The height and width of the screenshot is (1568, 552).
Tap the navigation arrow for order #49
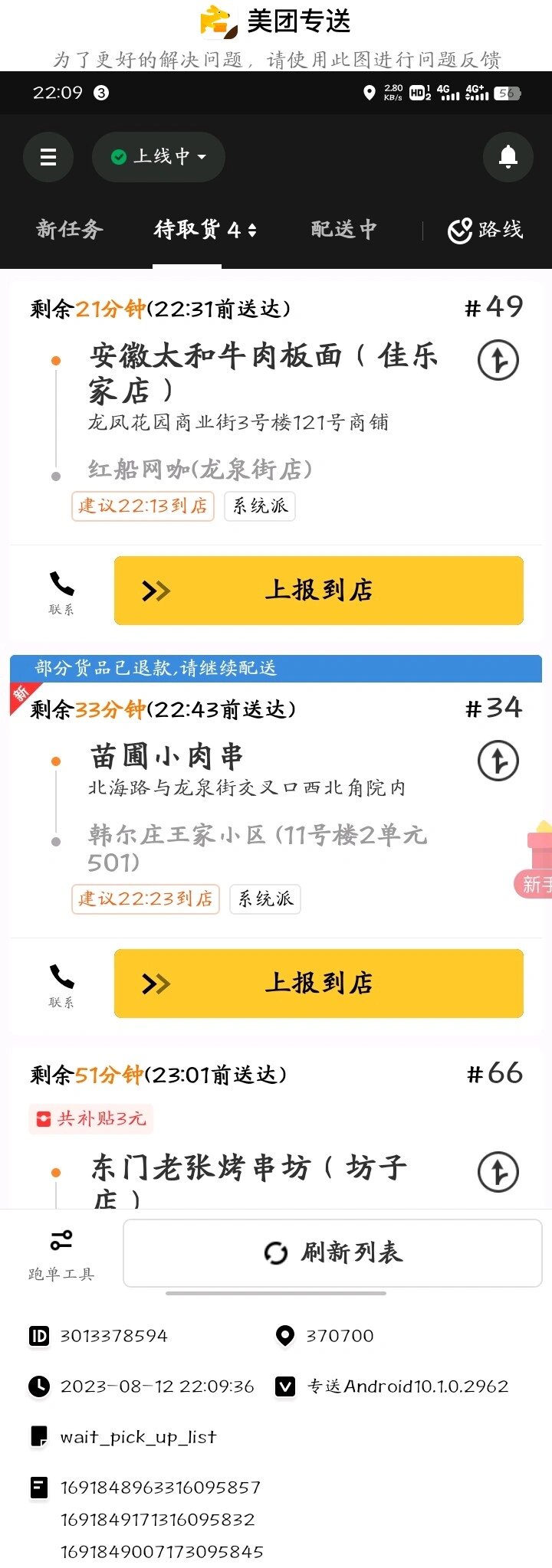(498, 360)
